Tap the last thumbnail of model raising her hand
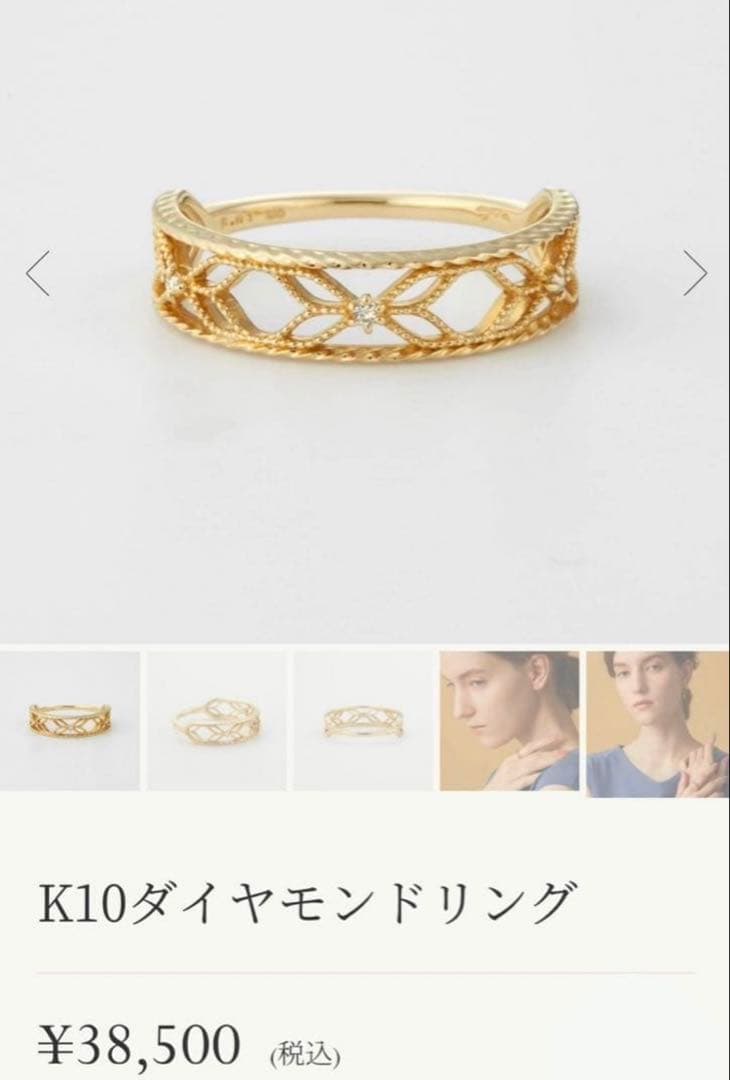730x1080 pixels. (657, 723)
